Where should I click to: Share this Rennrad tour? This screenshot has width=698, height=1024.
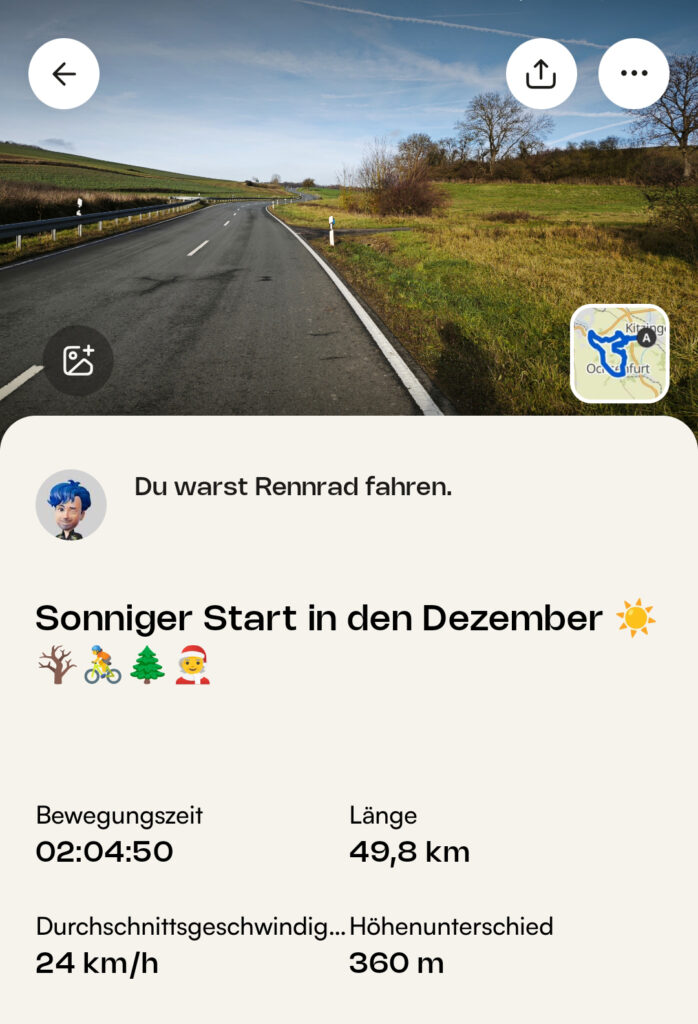pyautogui.click(x=541, y=74)
